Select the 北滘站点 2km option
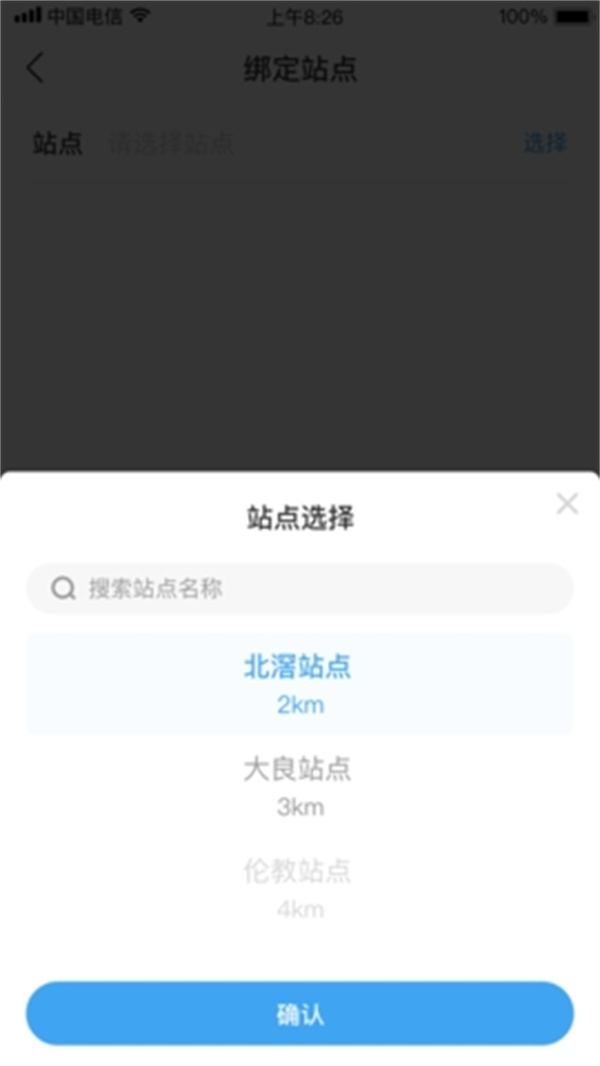This screenshot has height=1066, width=600. 299,684
